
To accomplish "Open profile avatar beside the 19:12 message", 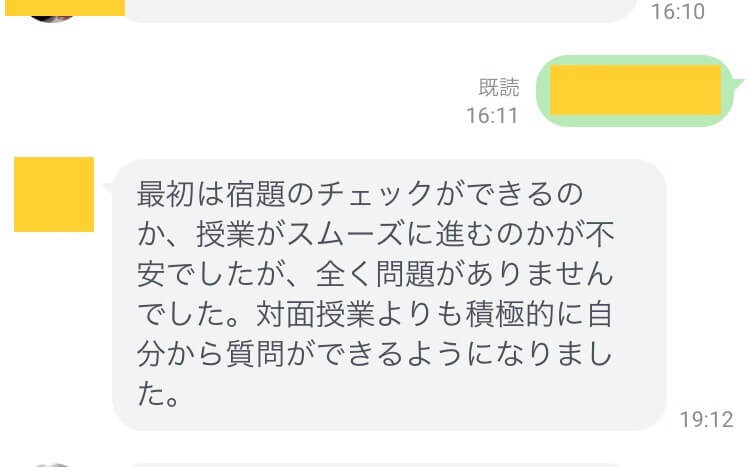I will pyautogui.click(x=54, y=194).
